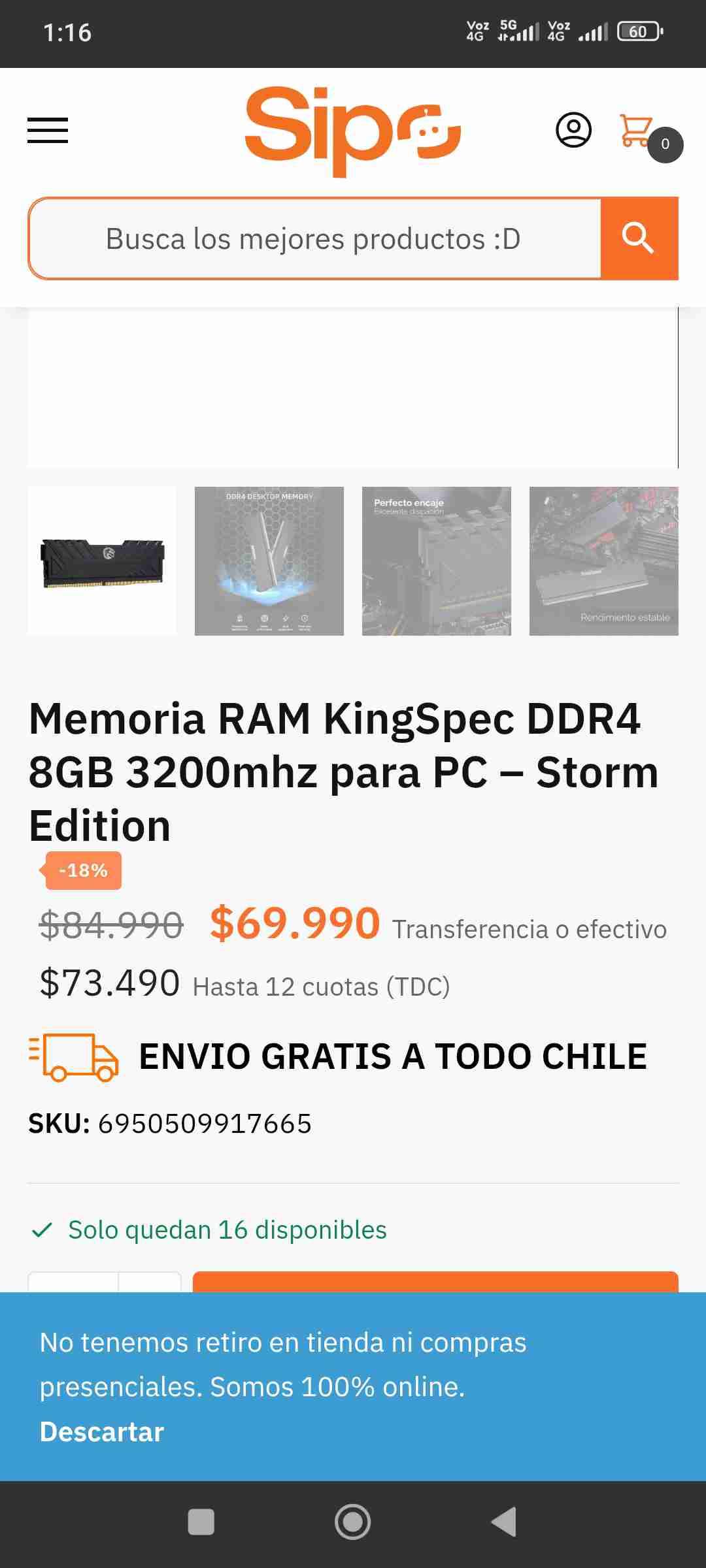Open the 'DDR4 Desktop Memory' thumbnail
The image size is (706, 1568).
coord(269,561)
